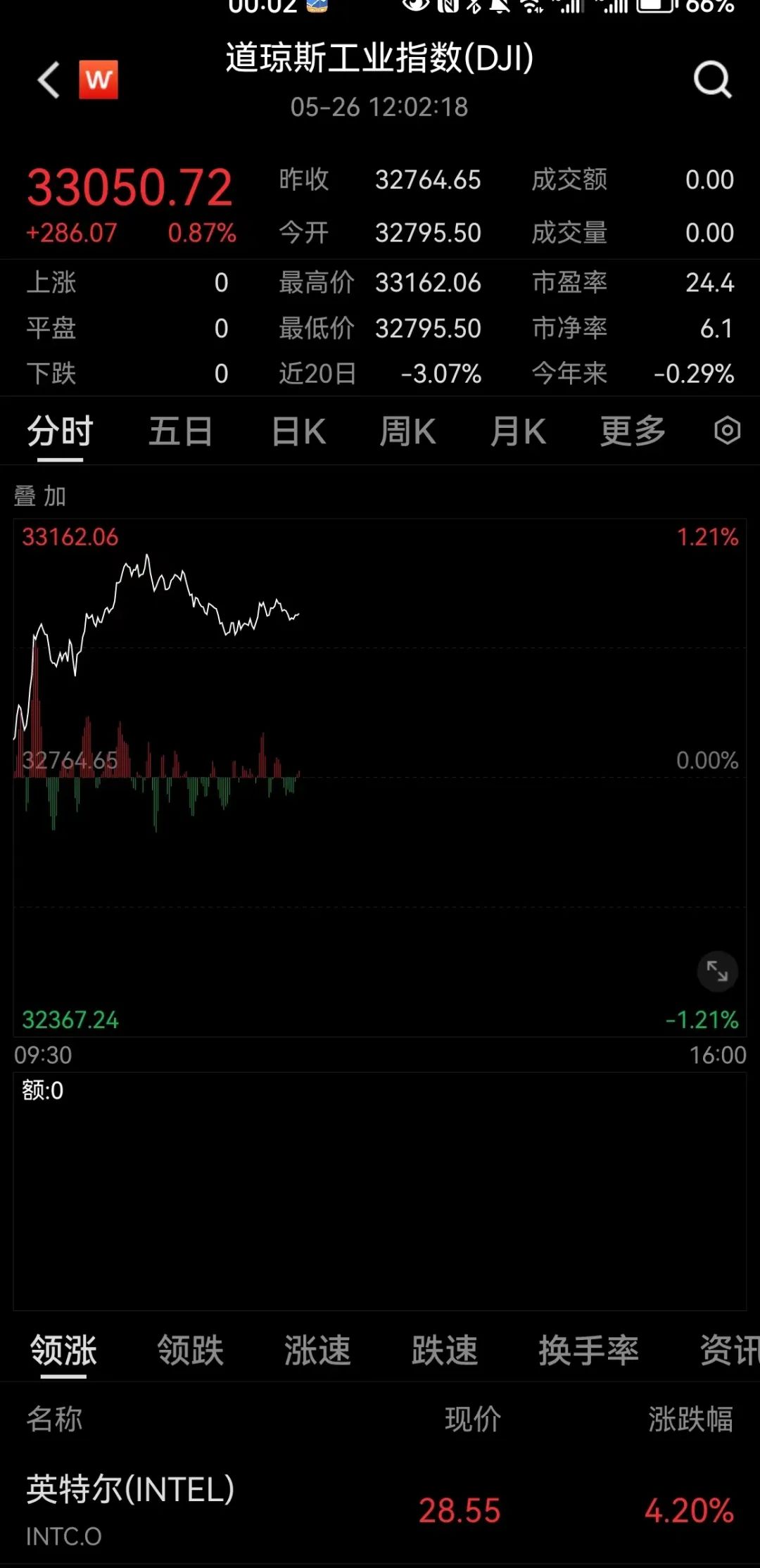Select the 周K chart tab
The width and height of the screenshot is (760, 1568).
(x=408, y=431)
